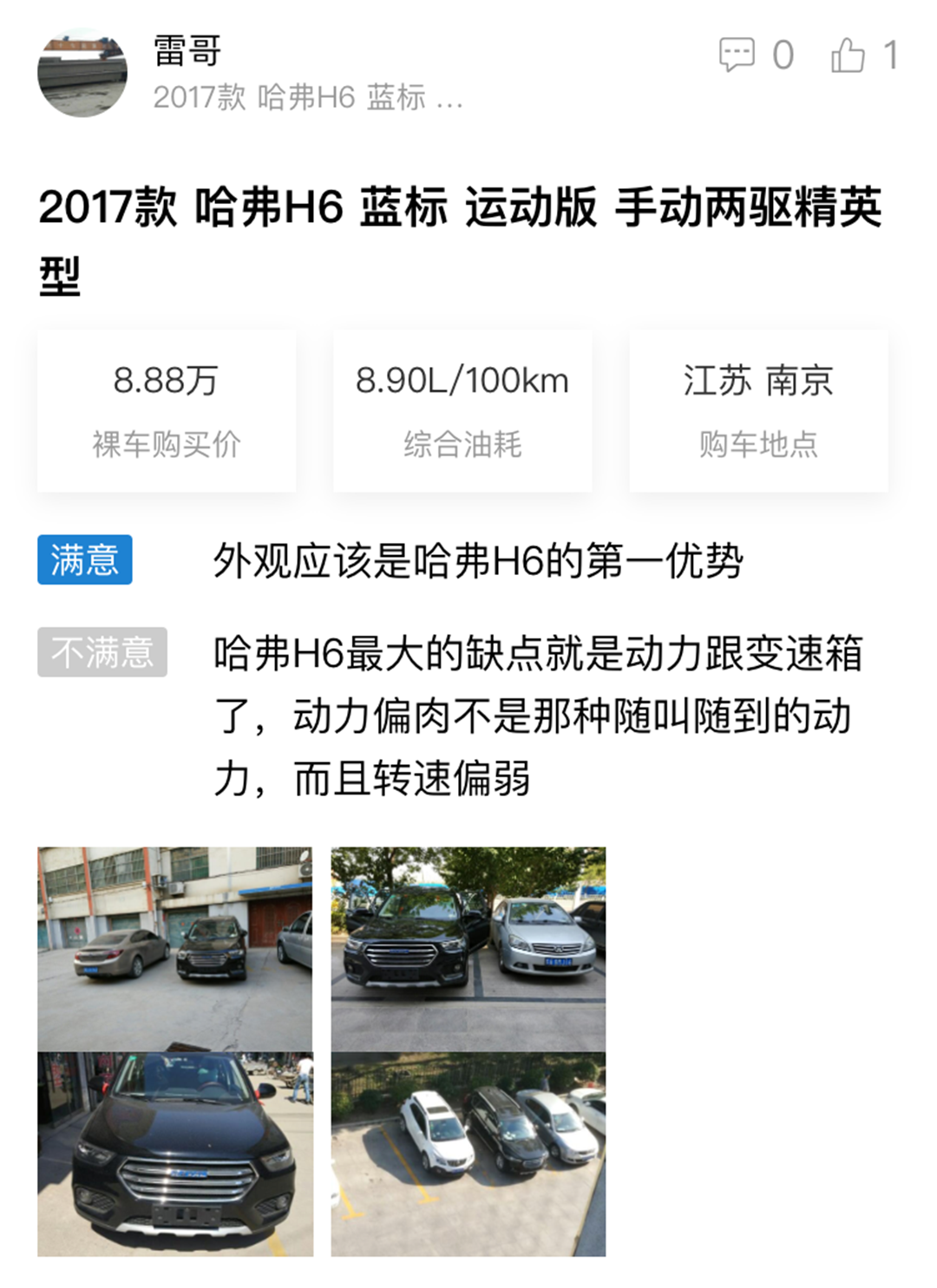Open the photo of cars by the building
The height and width of the screenshot is (1288, 937).
click(174, 949)
